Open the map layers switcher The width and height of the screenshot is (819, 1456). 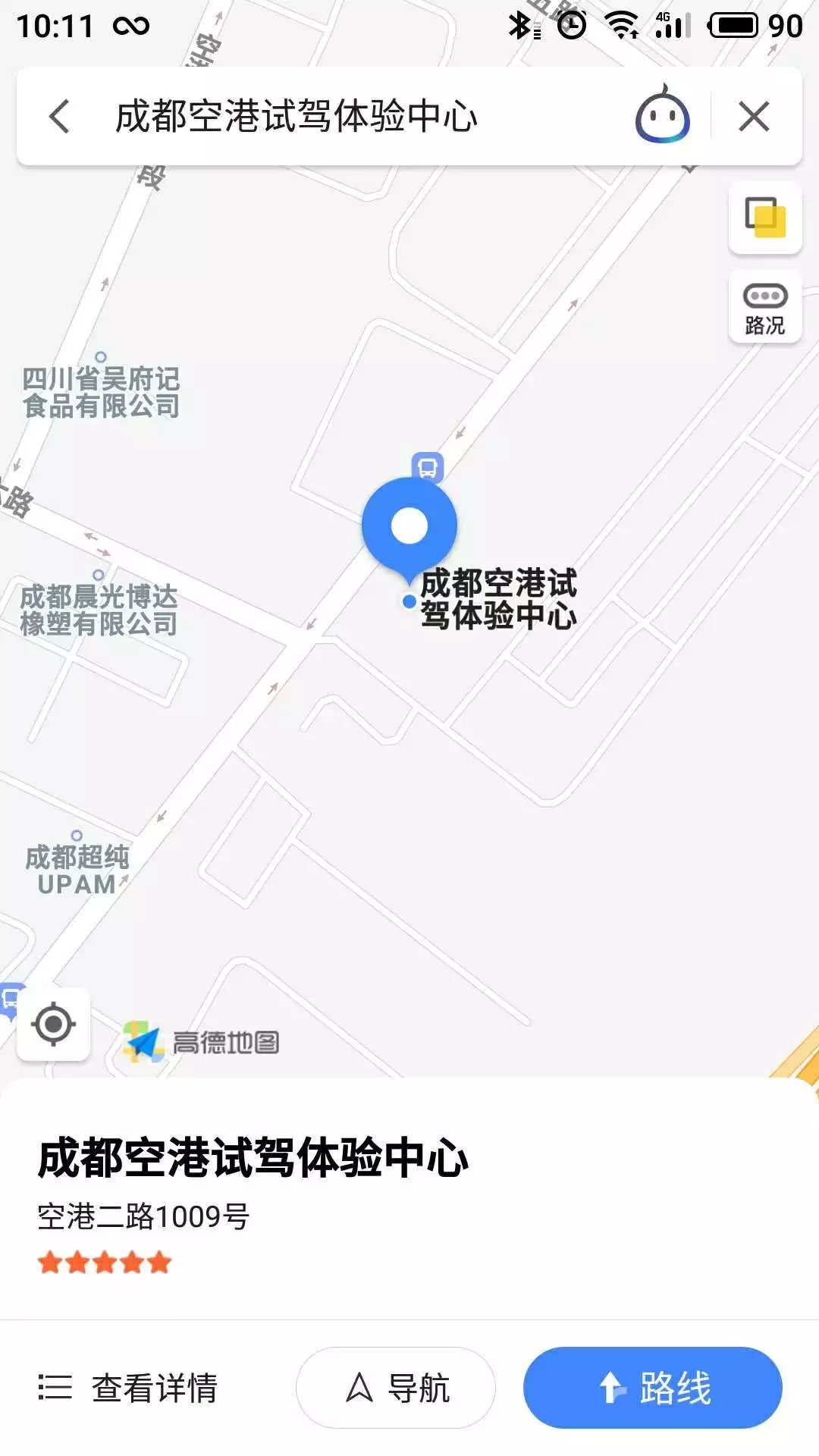(765, 218)
